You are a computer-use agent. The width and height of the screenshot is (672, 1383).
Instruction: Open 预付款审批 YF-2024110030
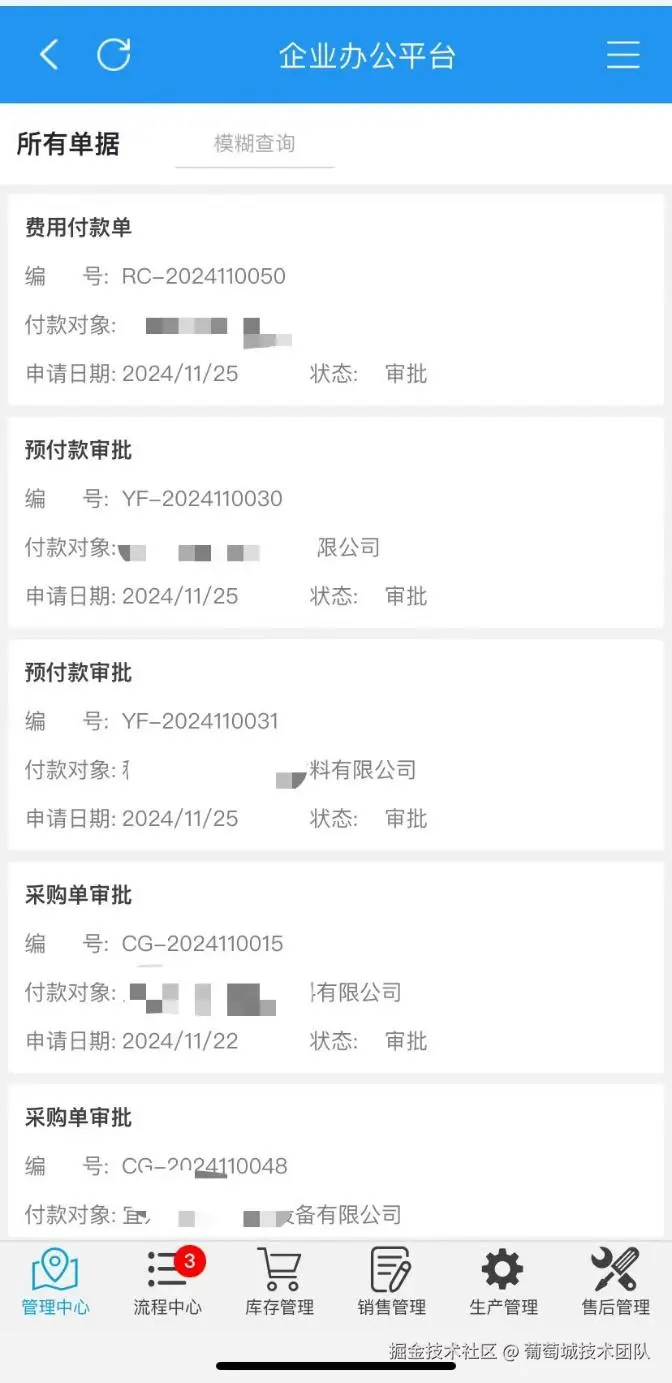click(x=335, y=522)
